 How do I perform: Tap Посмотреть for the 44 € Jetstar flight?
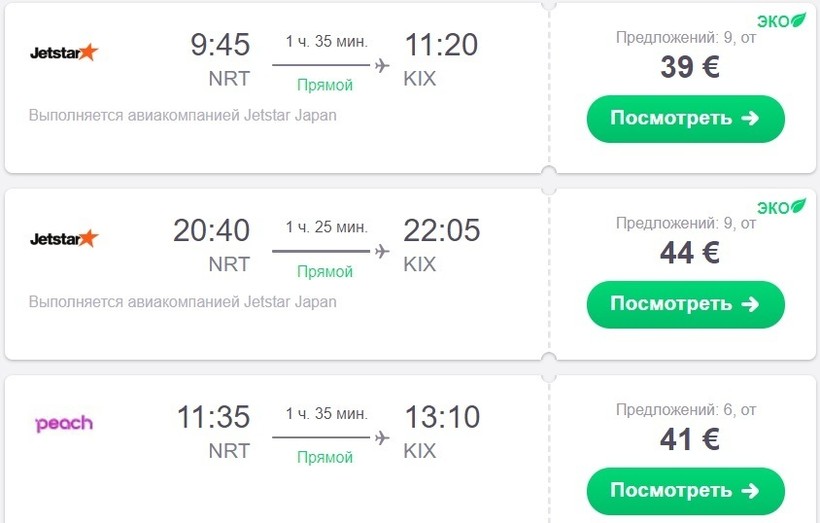tap(685, 304)
